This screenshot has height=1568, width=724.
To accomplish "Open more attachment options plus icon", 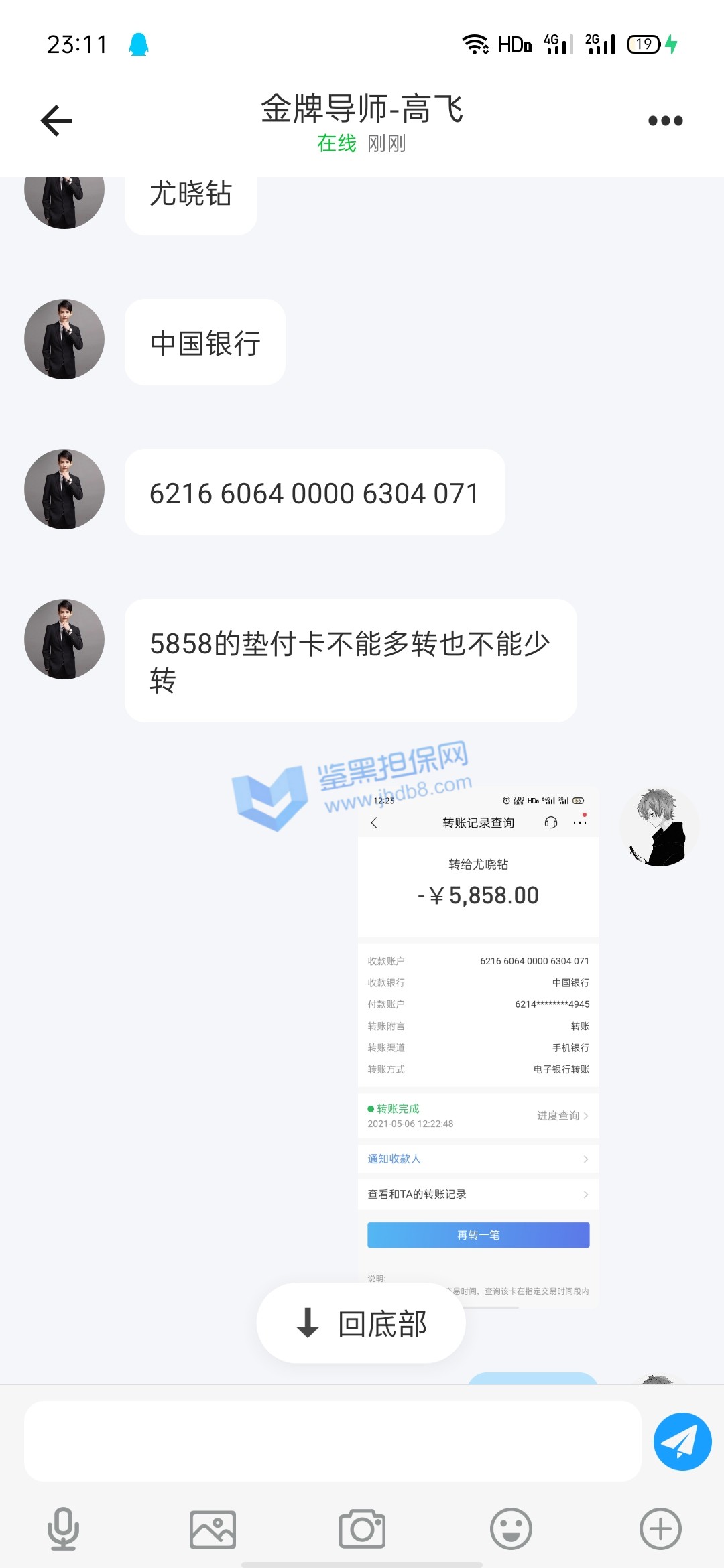I will 660,1529.
